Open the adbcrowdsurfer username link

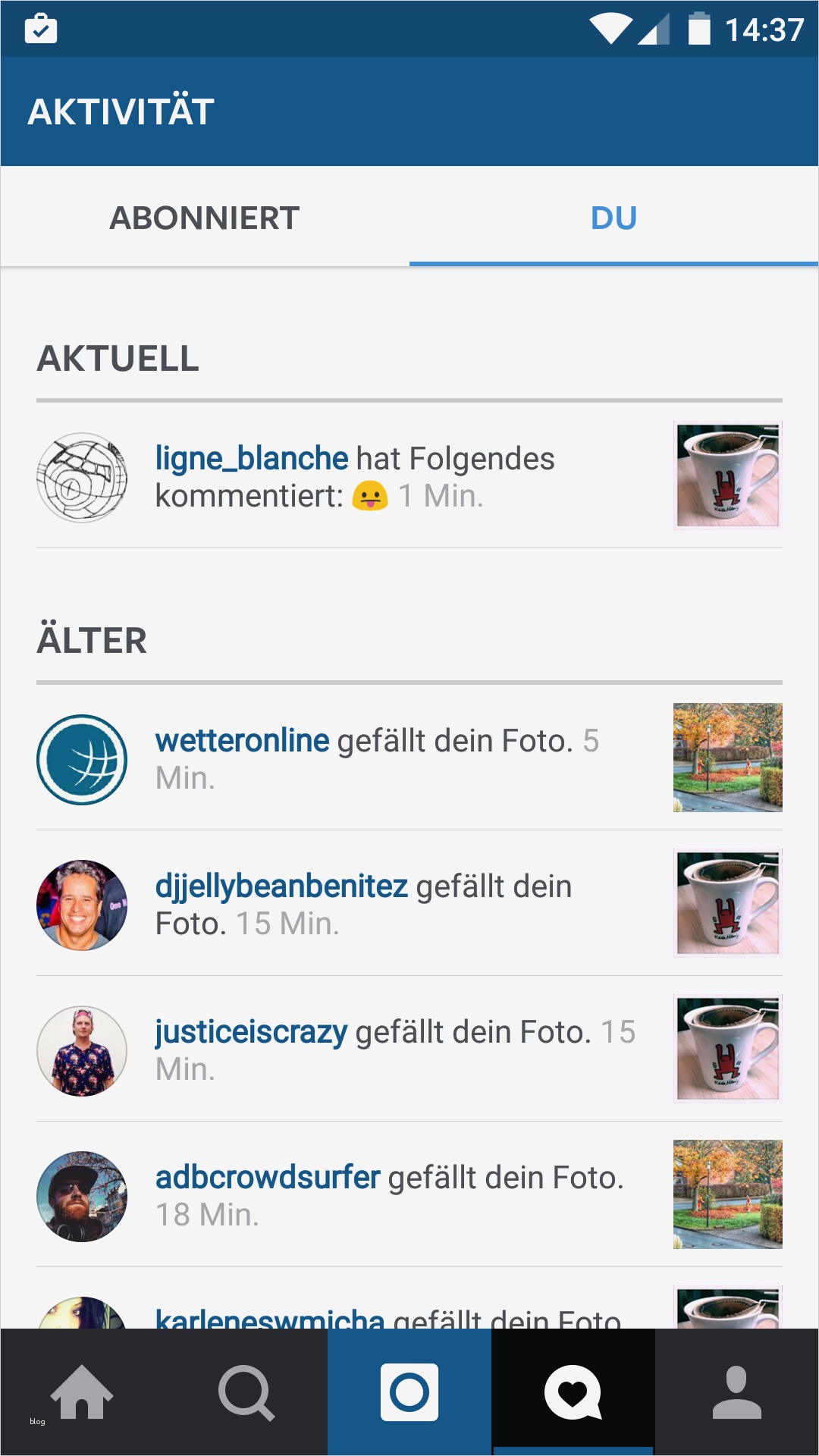click(267, 1178)
